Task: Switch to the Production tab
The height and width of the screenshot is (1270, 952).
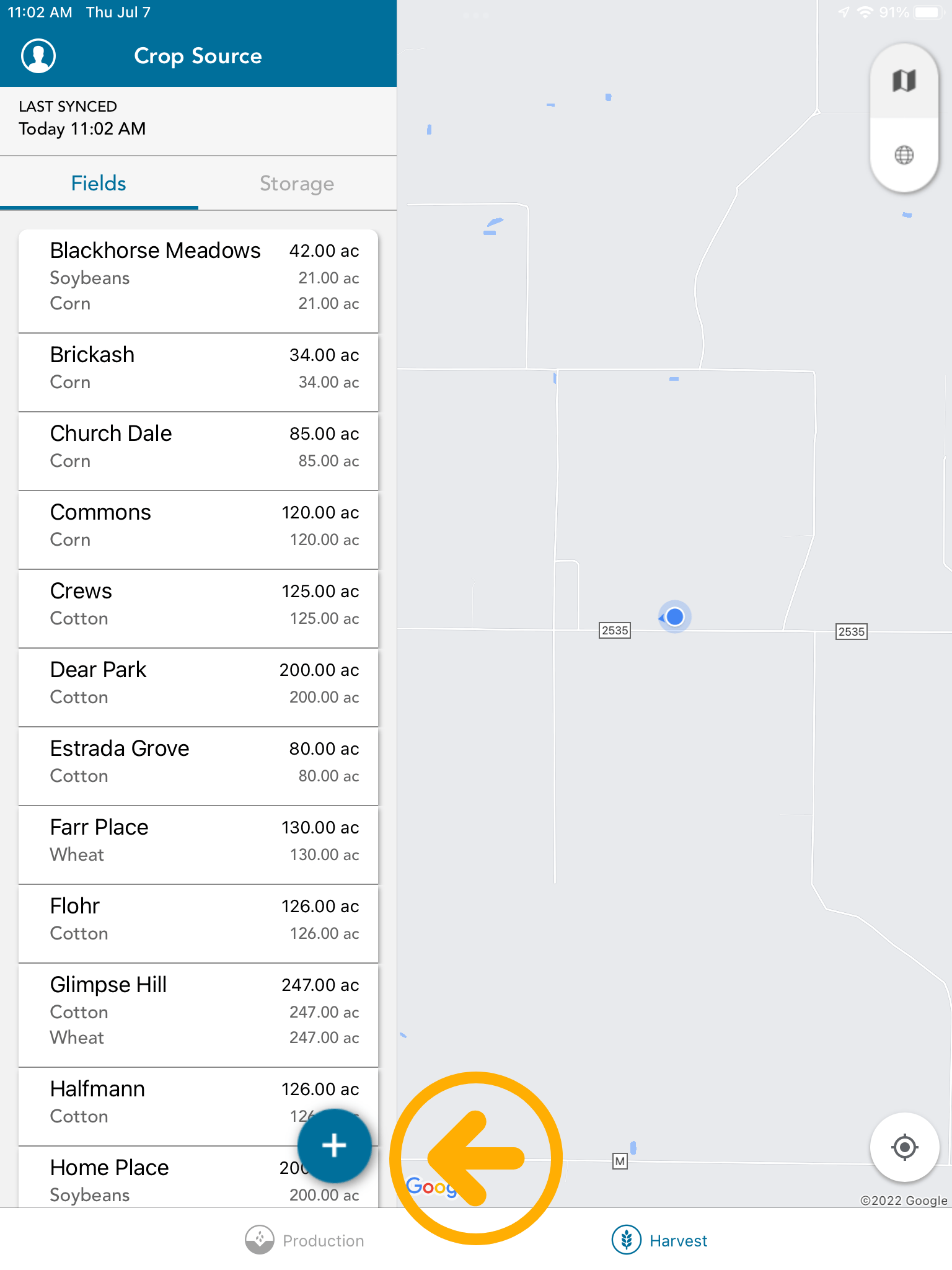Action: [304, 1240]
